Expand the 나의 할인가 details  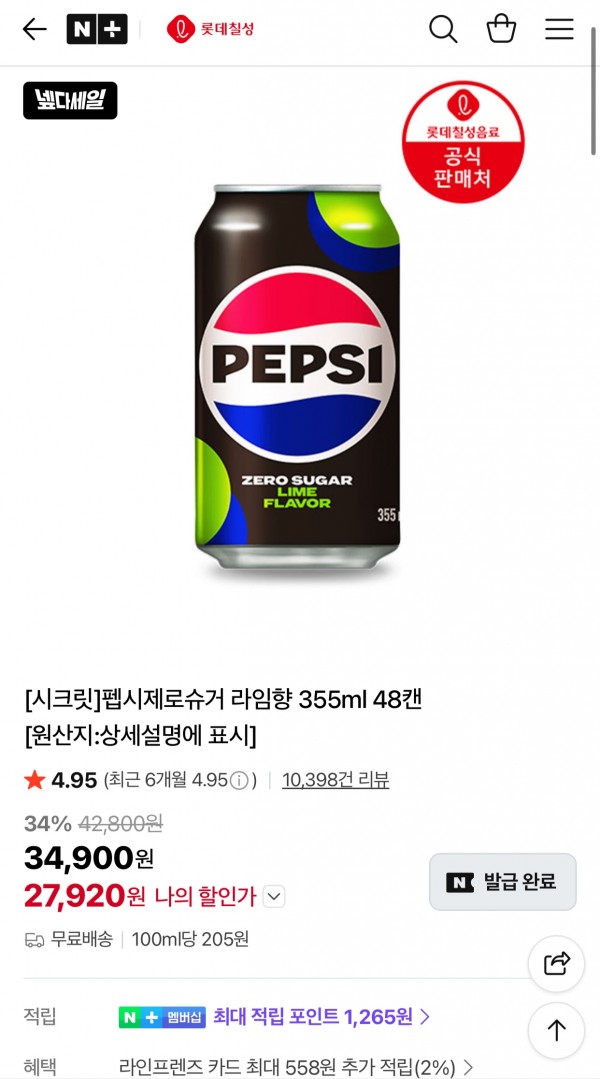(x=274, y=897)
